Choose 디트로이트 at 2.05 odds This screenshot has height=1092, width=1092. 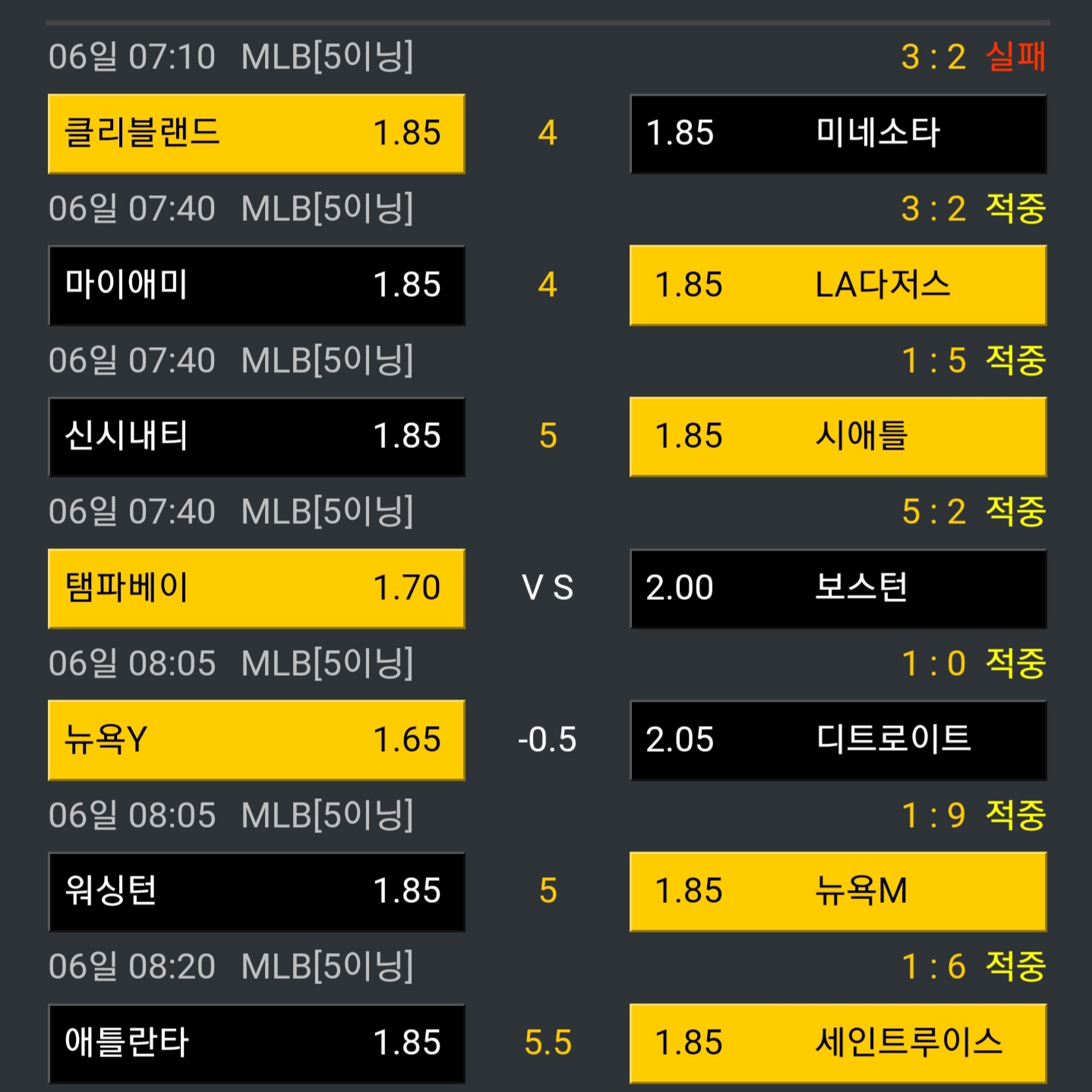click(x=838, y=740)
